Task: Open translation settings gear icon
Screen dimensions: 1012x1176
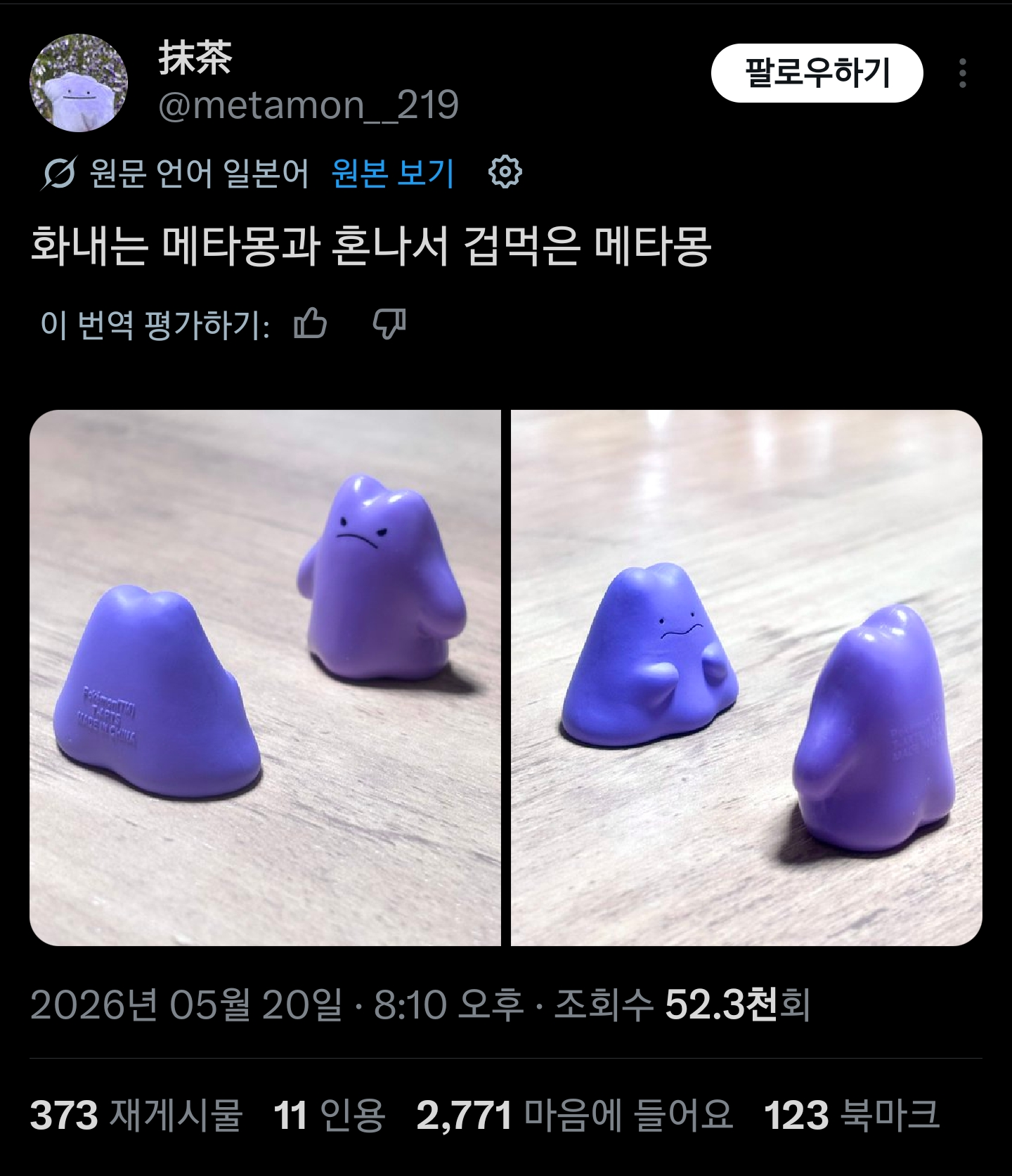Action: [x=505, y=172]
